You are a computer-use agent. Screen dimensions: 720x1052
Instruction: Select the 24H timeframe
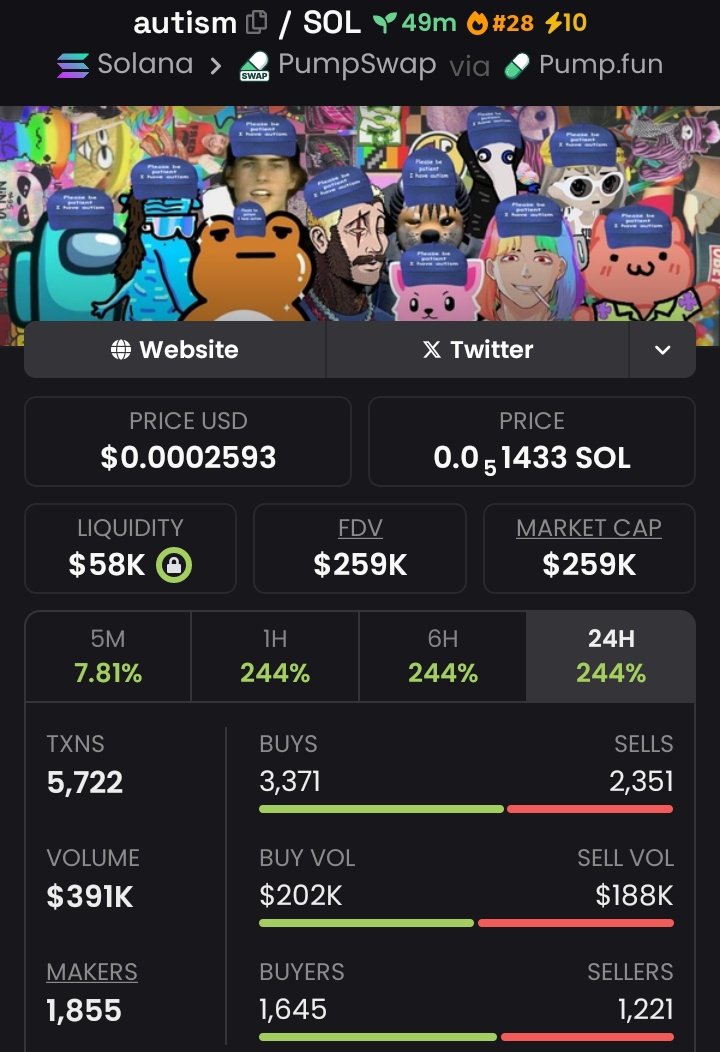(x=610, y=656)
